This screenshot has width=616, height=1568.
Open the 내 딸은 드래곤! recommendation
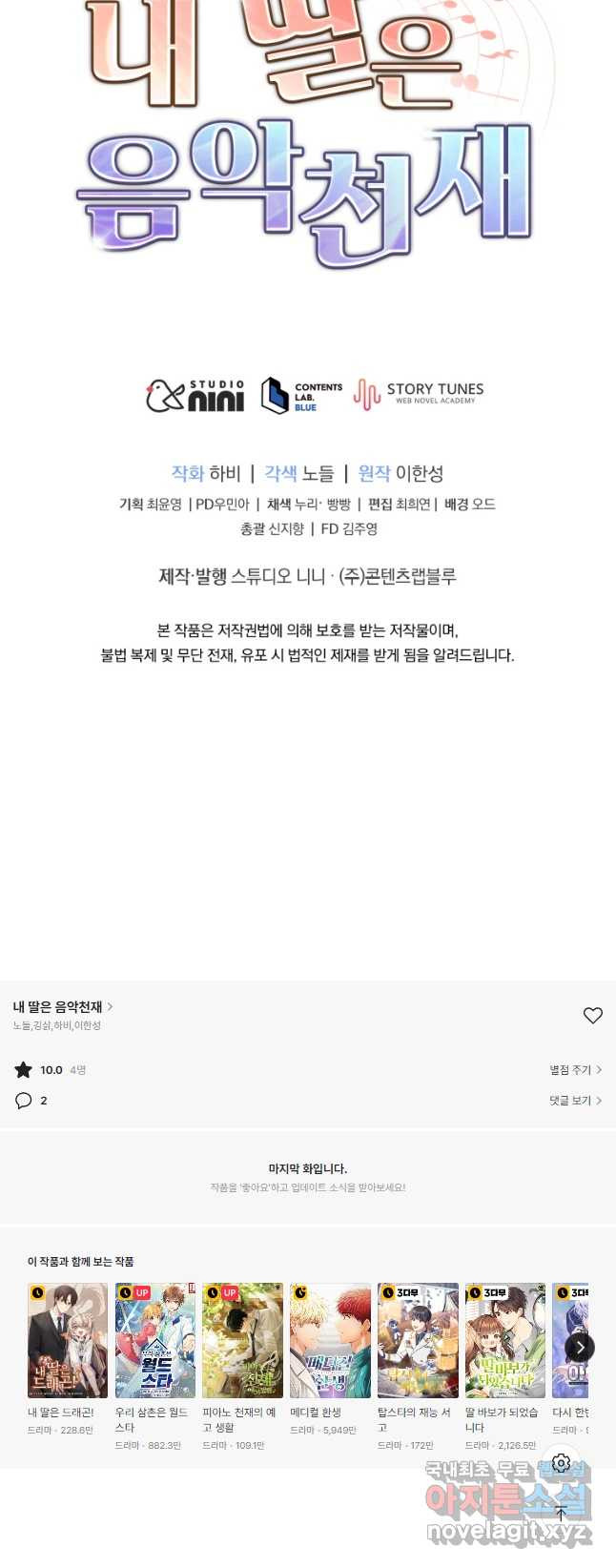[67, 1340]
